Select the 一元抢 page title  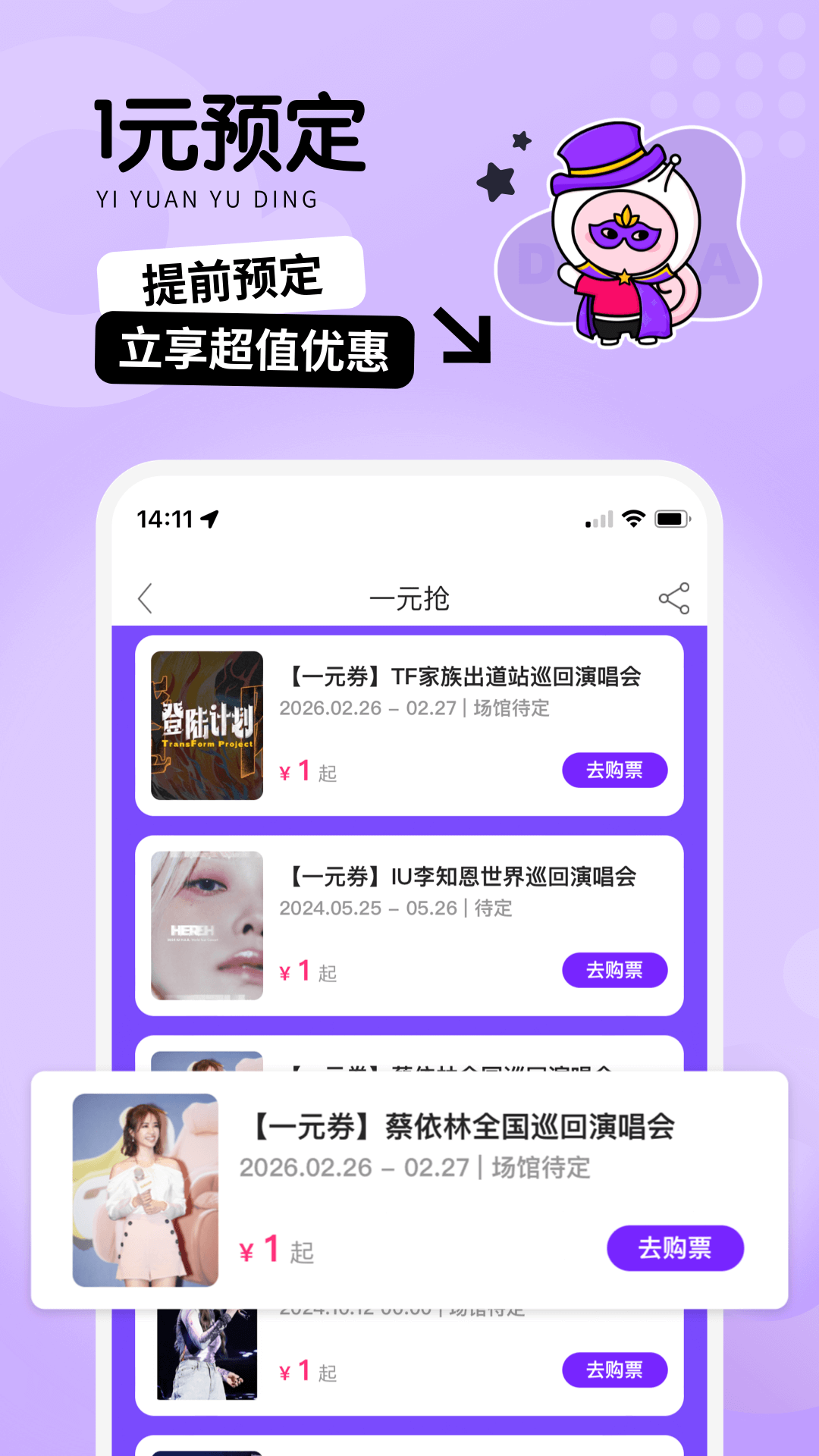tap(409, 599)
